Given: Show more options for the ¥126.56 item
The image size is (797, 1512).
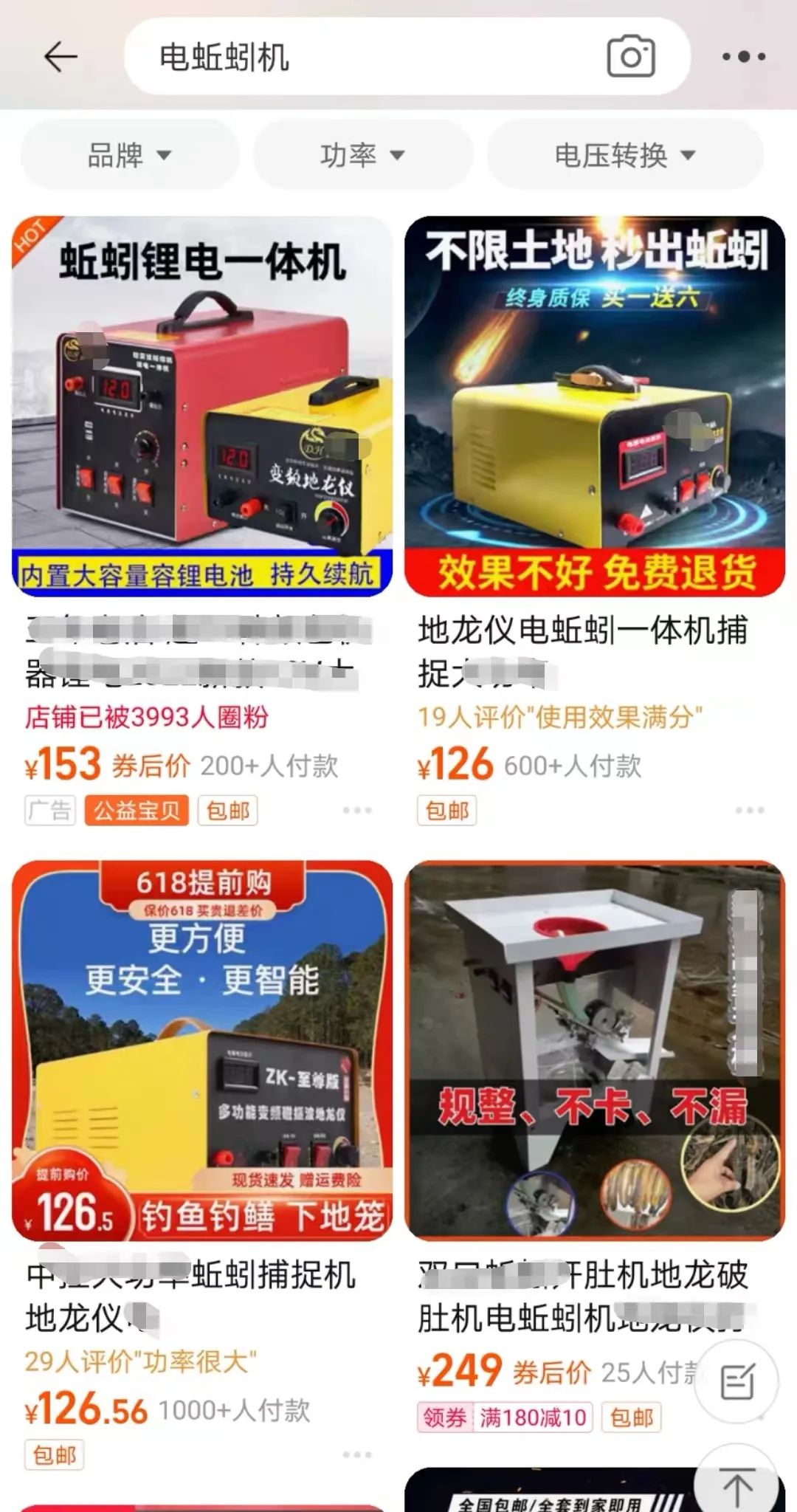Looking at the screenshot, I should 357,1455.
